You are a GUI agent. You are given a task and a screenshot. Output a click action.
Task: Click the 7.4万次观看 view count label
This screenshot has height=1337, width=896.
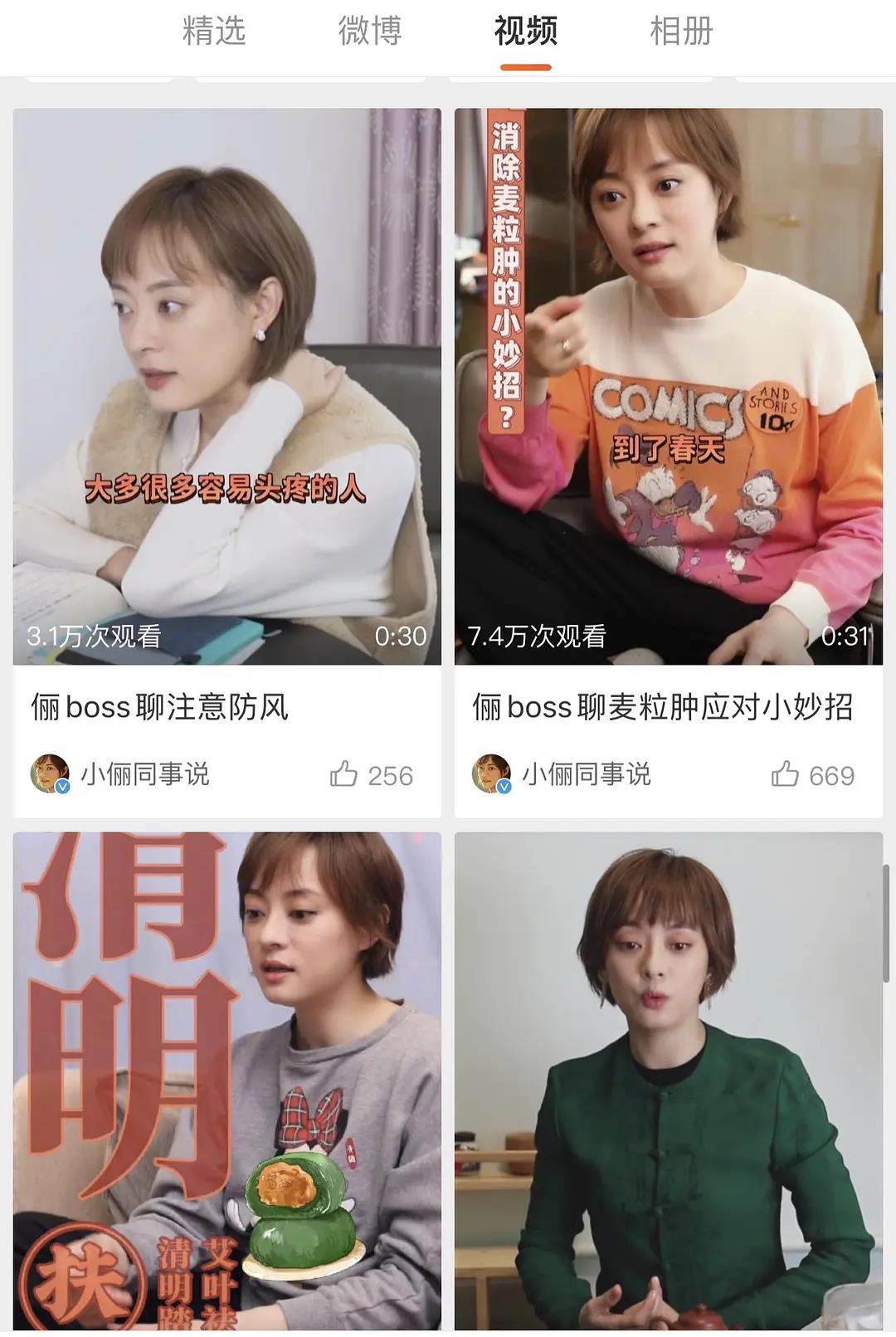pyautogui.click(x=539, y=637)
